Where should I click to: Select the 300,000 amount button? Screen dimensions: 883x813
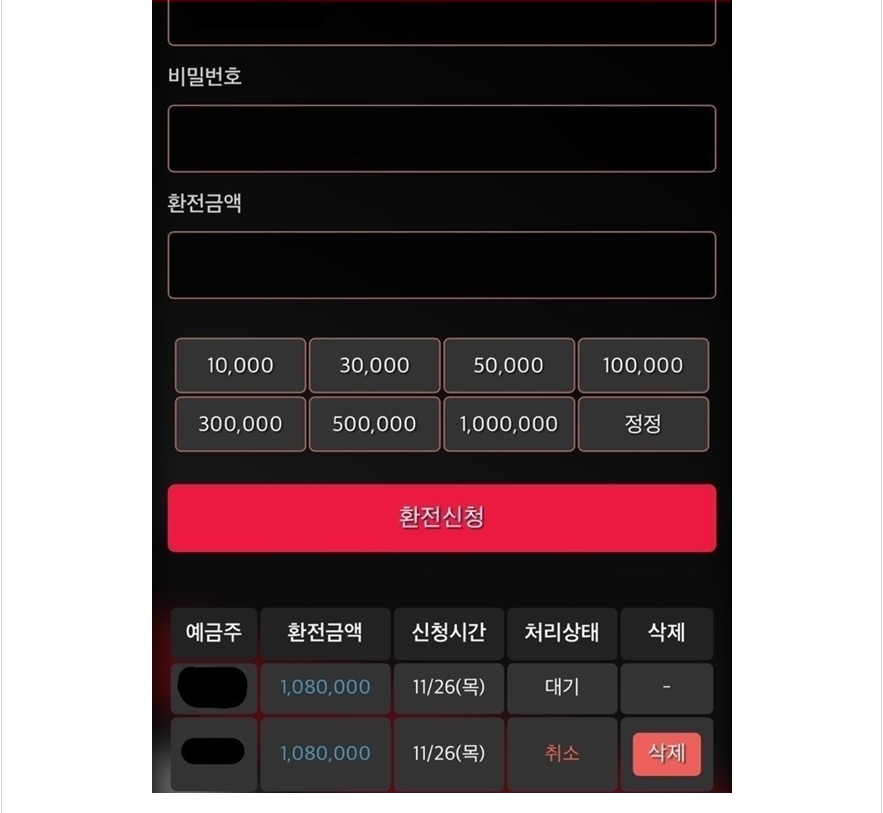(240, 424)
